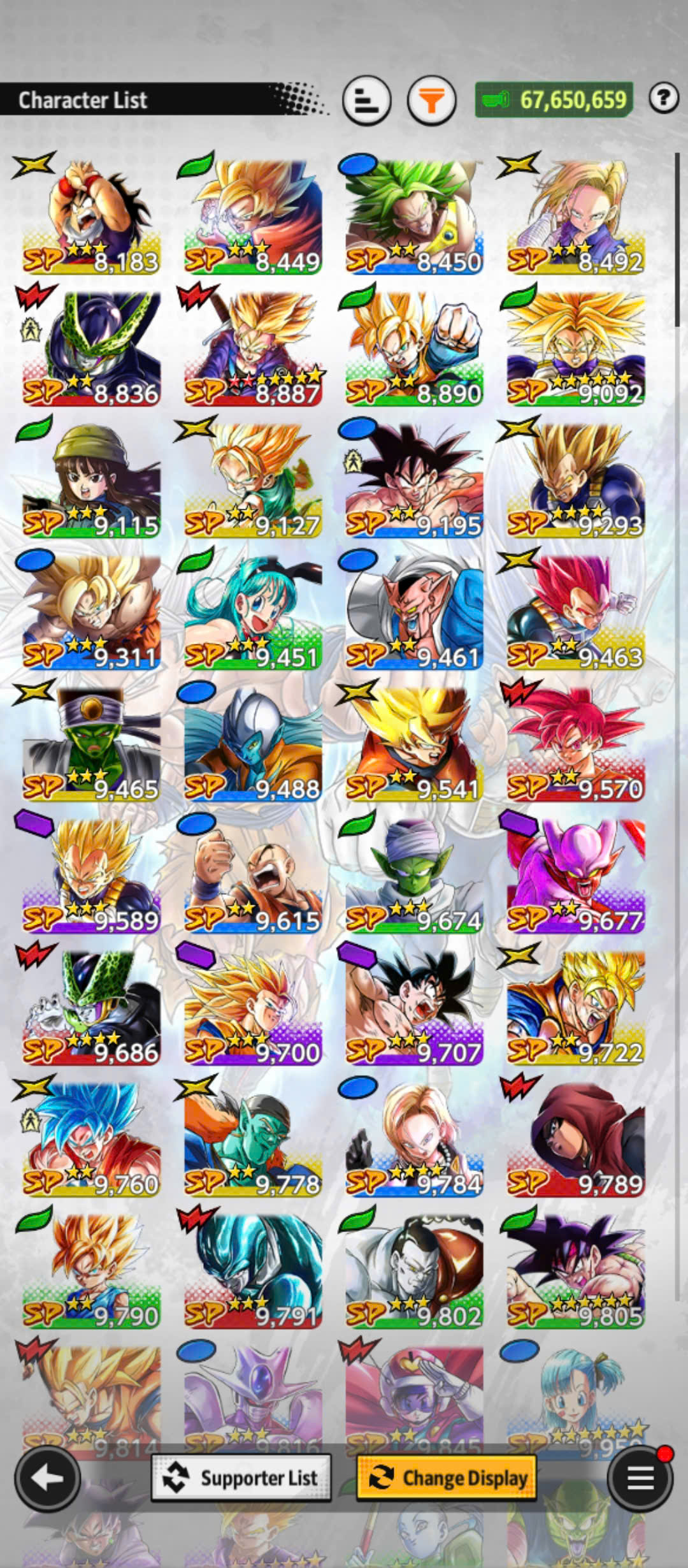Go back with the arrow button
Screen dimensions: 688x1568
[47, 1479]
